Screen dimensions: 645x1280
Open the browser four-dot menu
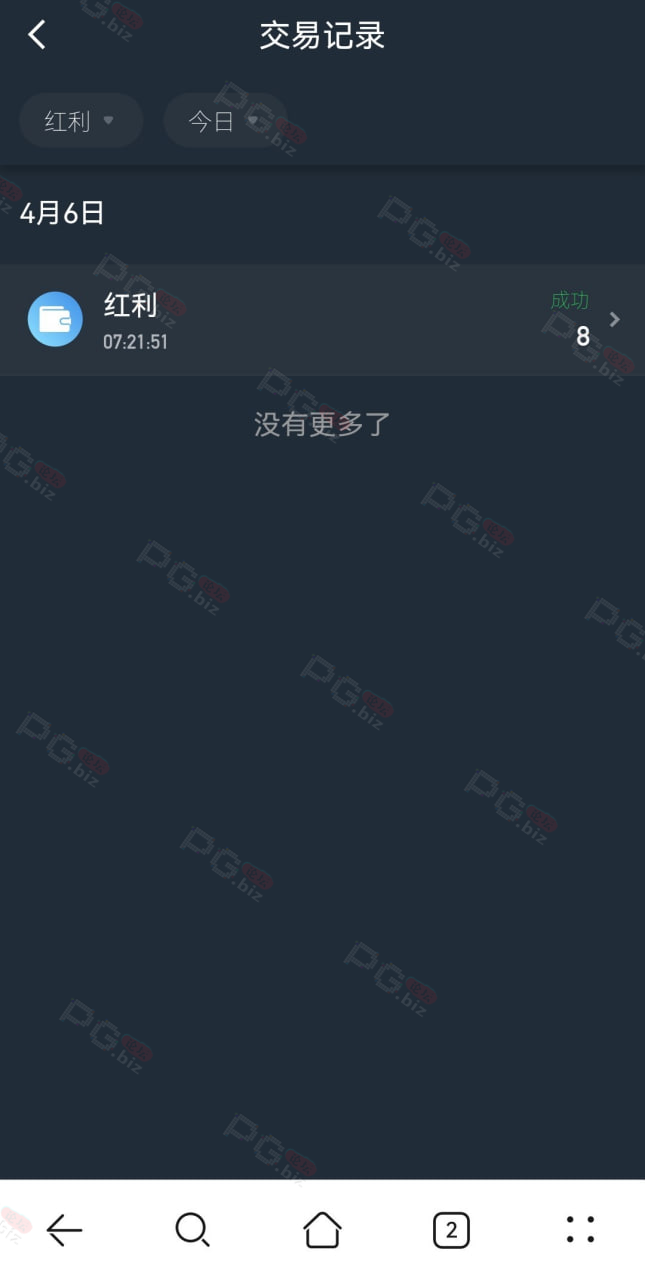(x=580, y=1229)
